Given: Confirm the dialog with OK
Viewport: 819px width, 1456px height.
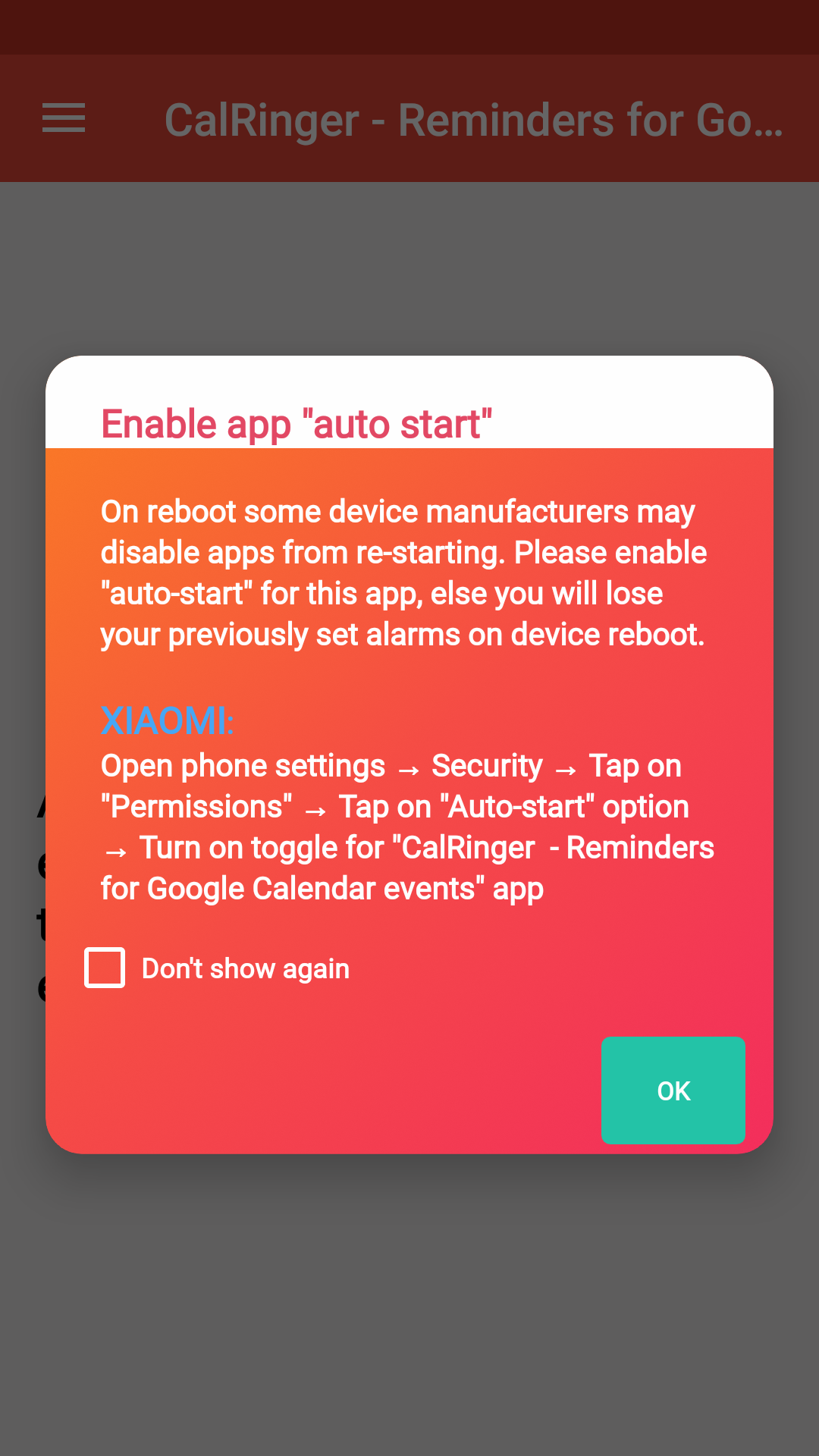Looking at the screenshot, I should (x=673, y=1090).
